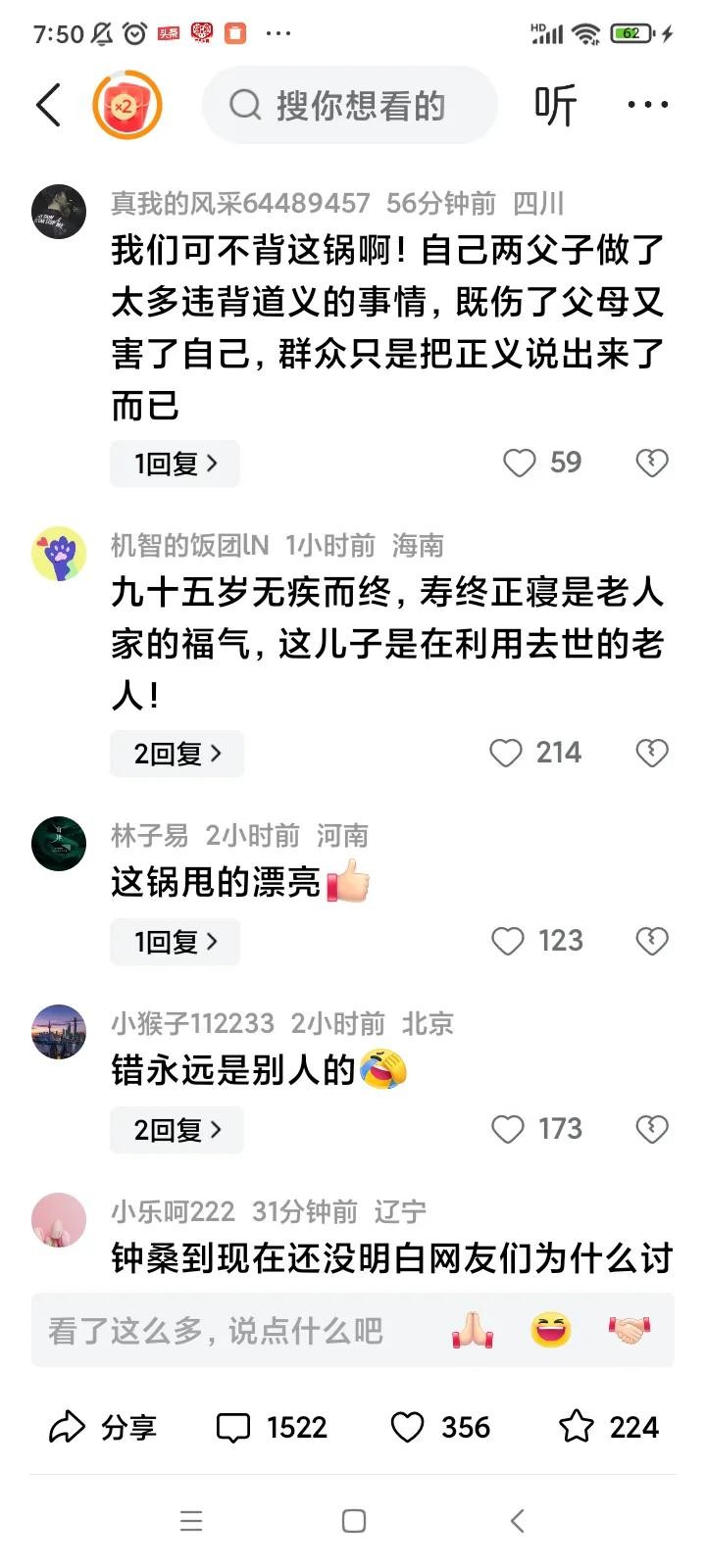Like the comment by 真我的风采64489457
This screenshot has width=706, height=1568.
(x=520, y=463)
